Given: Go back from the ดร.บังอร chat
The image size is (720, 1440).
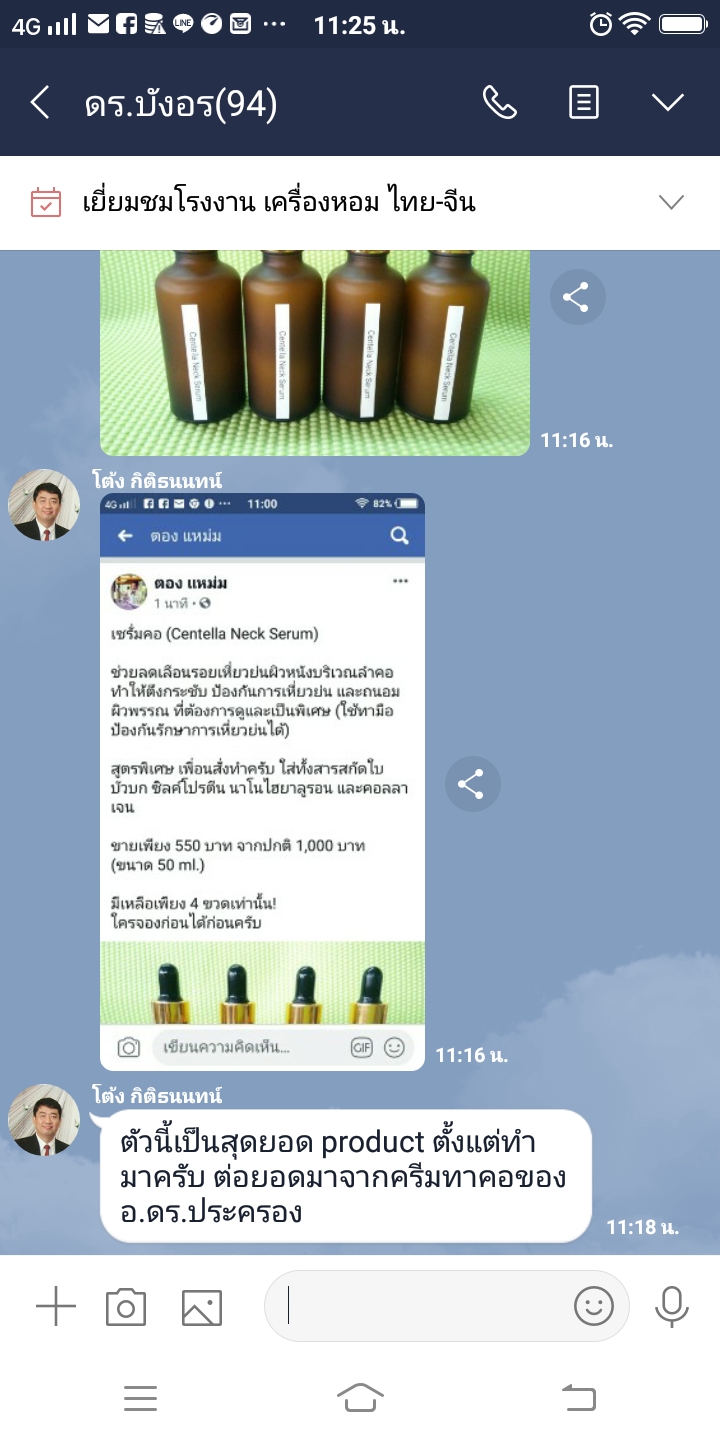Looking at the screenshot, I should click(x=40, y=102).
